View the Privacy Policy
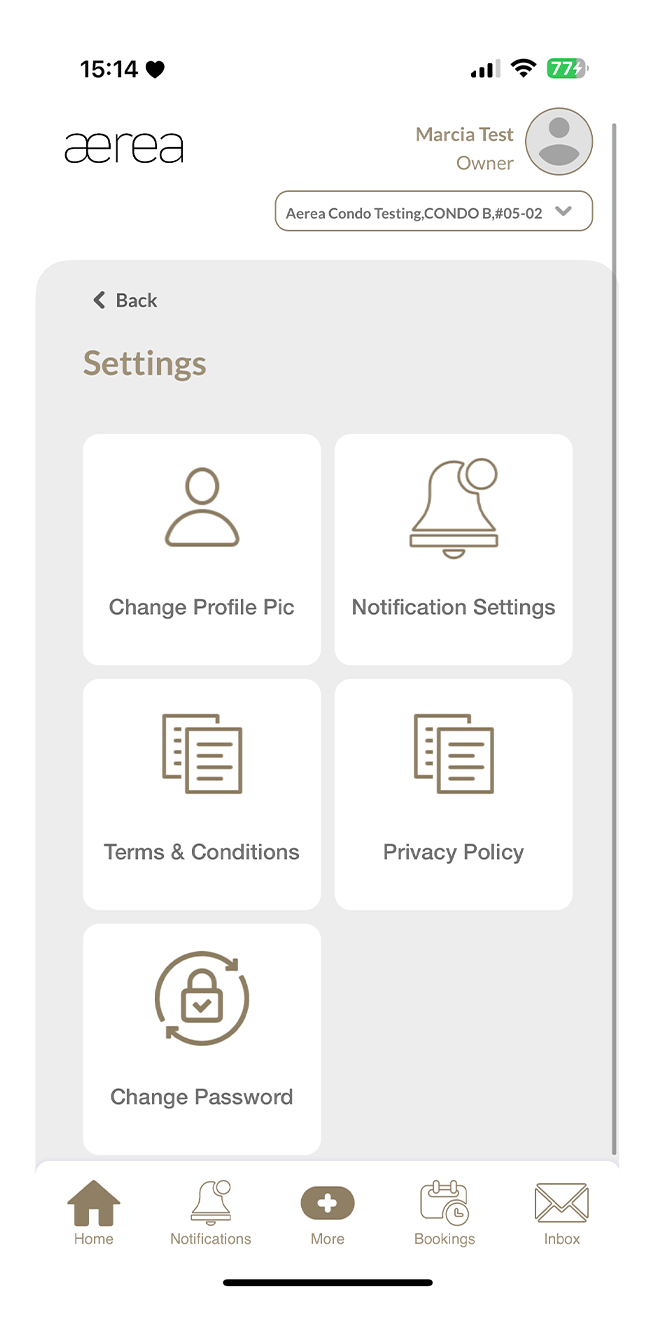The height and width of the screenshot is (1326, 656). point(453,794)
